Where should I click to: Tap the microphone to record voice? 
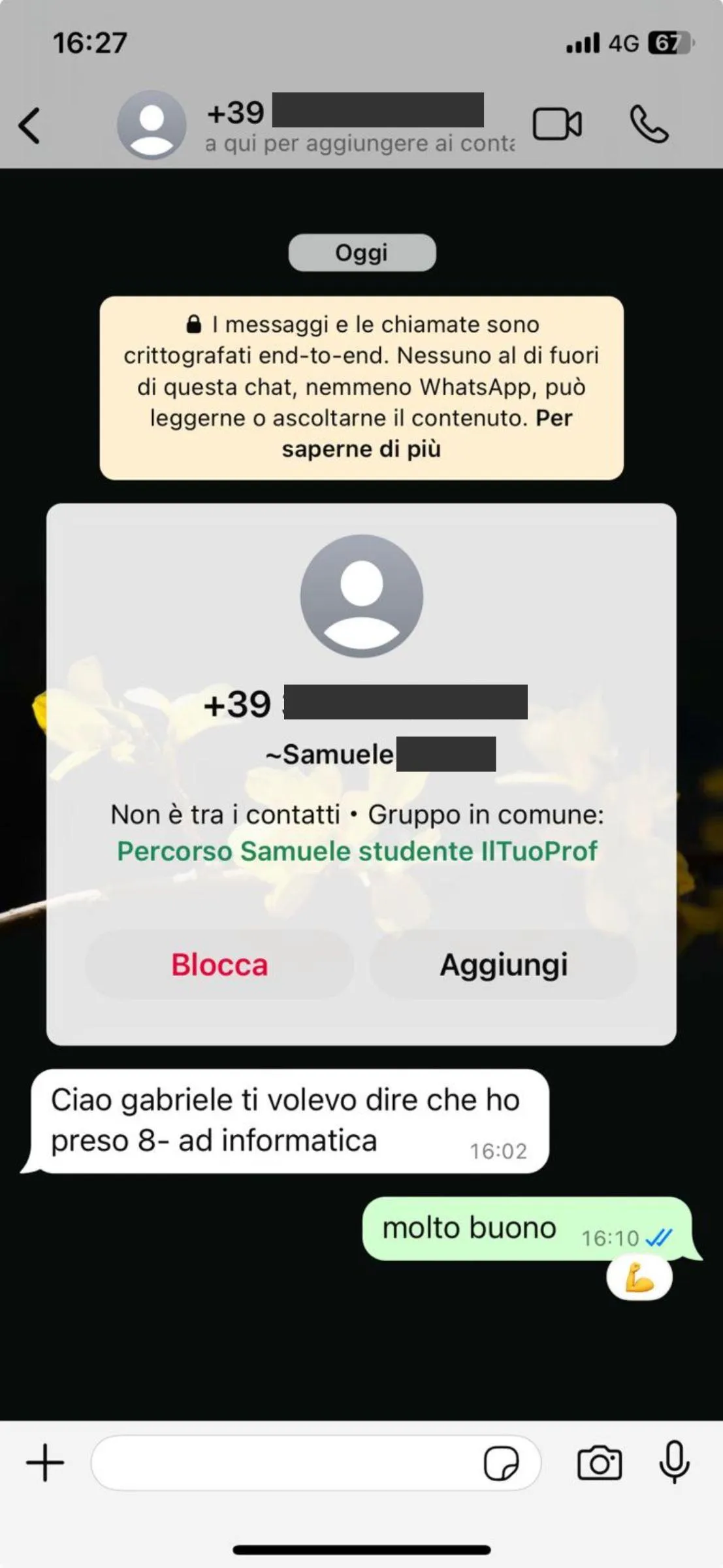[x=674, y=1462]
